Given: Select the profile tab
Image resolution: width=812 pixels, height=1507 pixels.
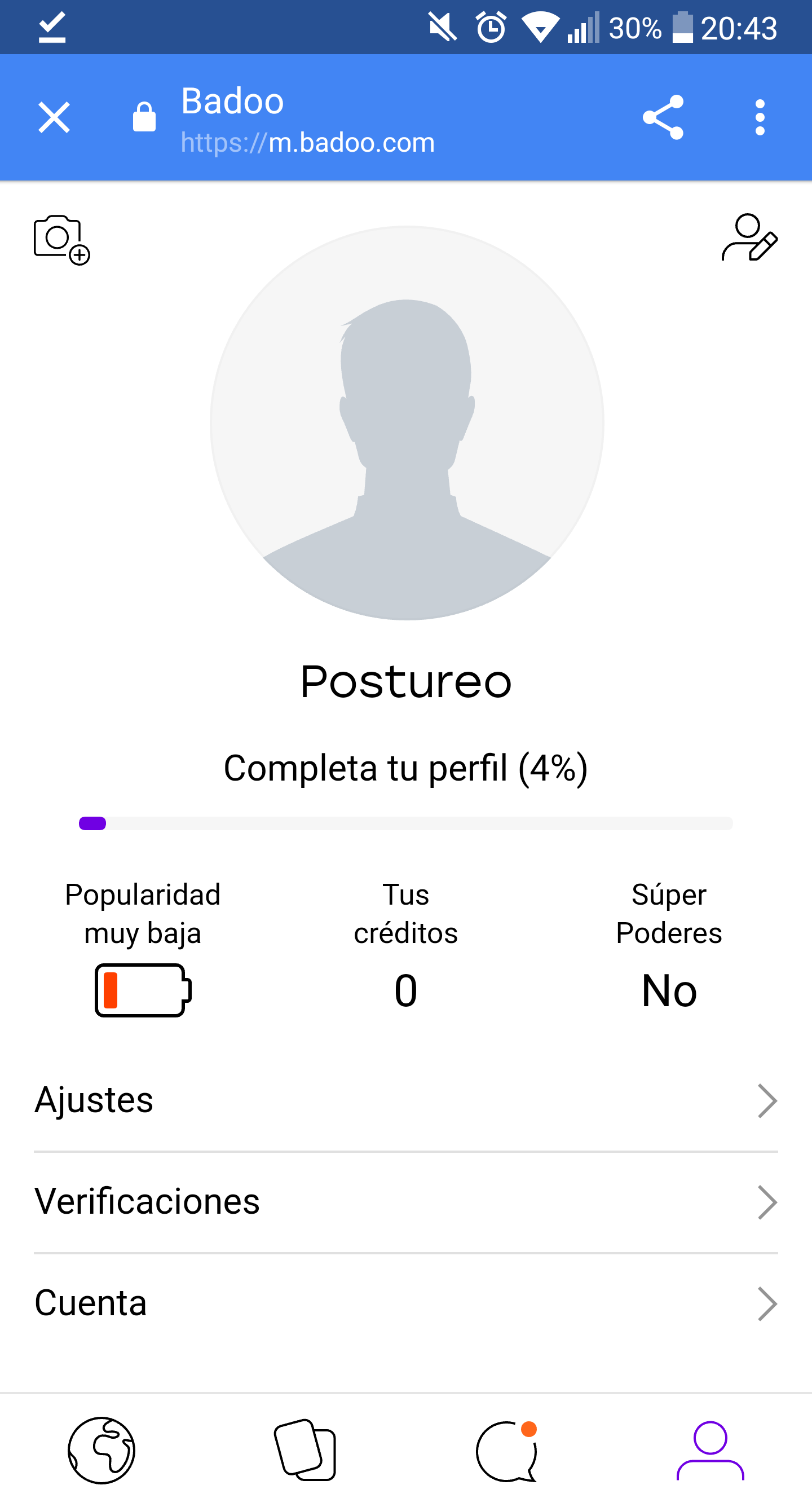Looking at the screenshot, I should [x=710, y=1451].
